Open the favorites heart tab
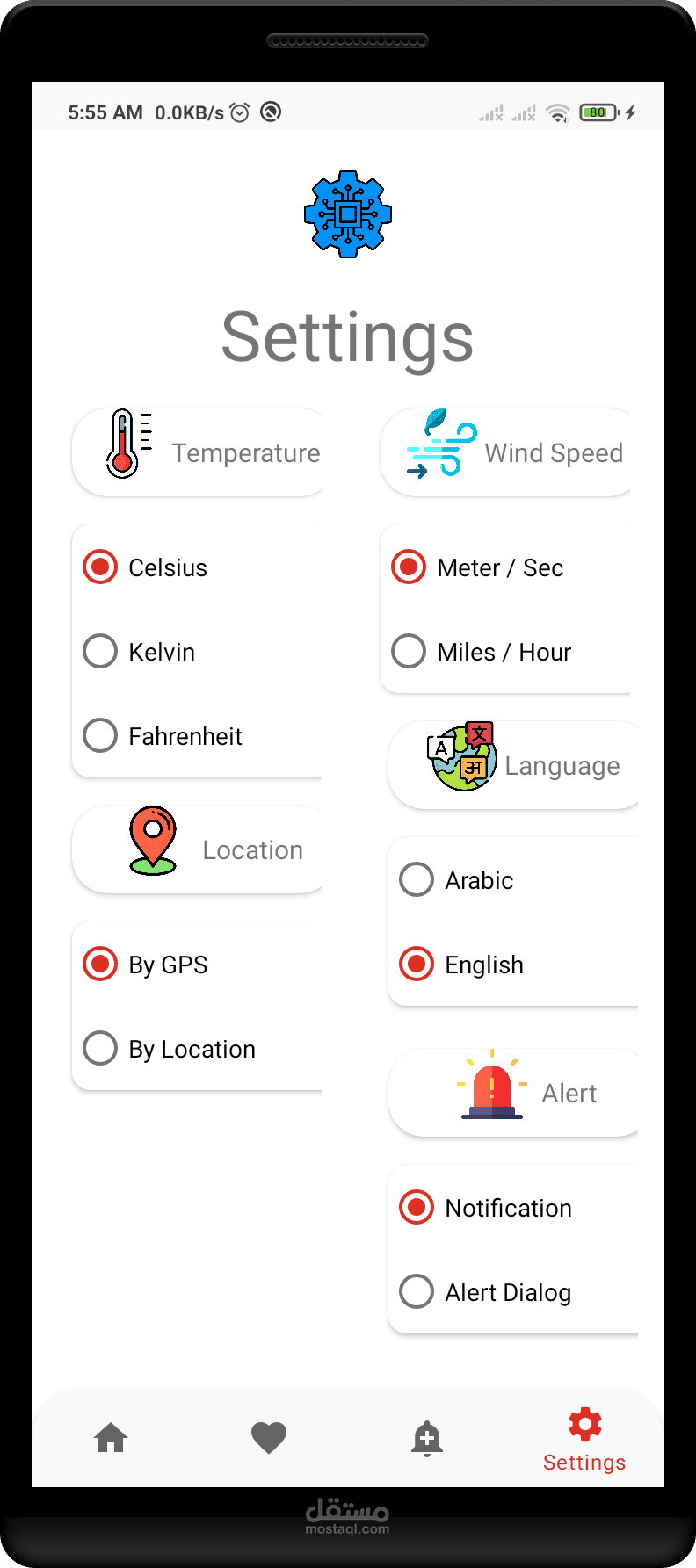The image size is (696, 1568). 269,1438
